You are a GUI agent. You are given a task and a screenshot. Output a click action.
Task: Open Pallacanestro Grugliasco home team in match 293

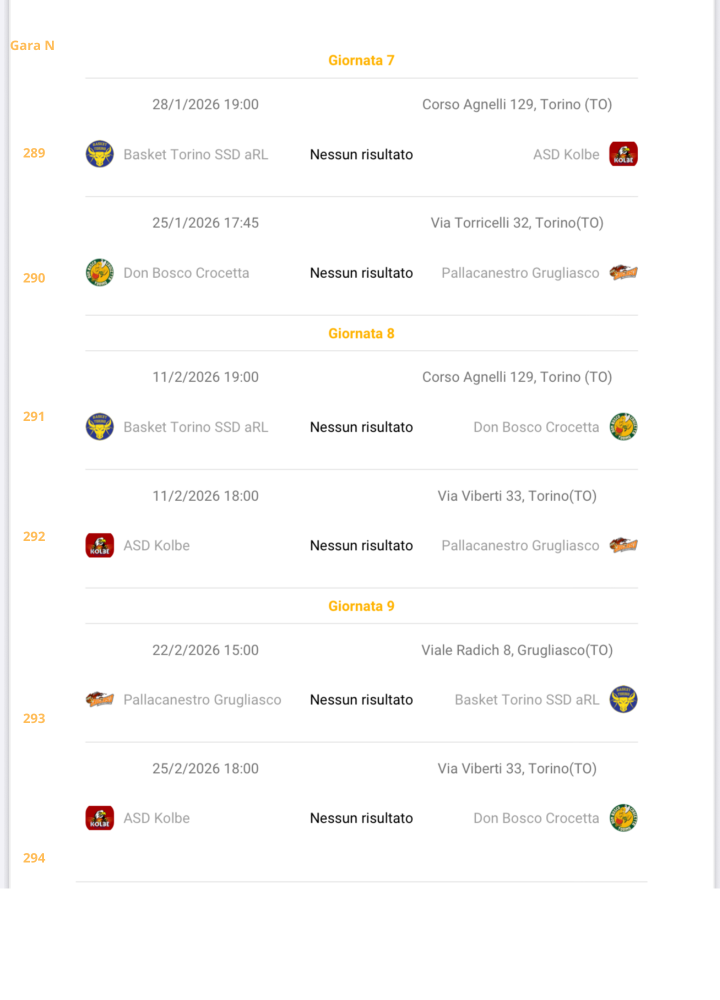pos(202,700)
